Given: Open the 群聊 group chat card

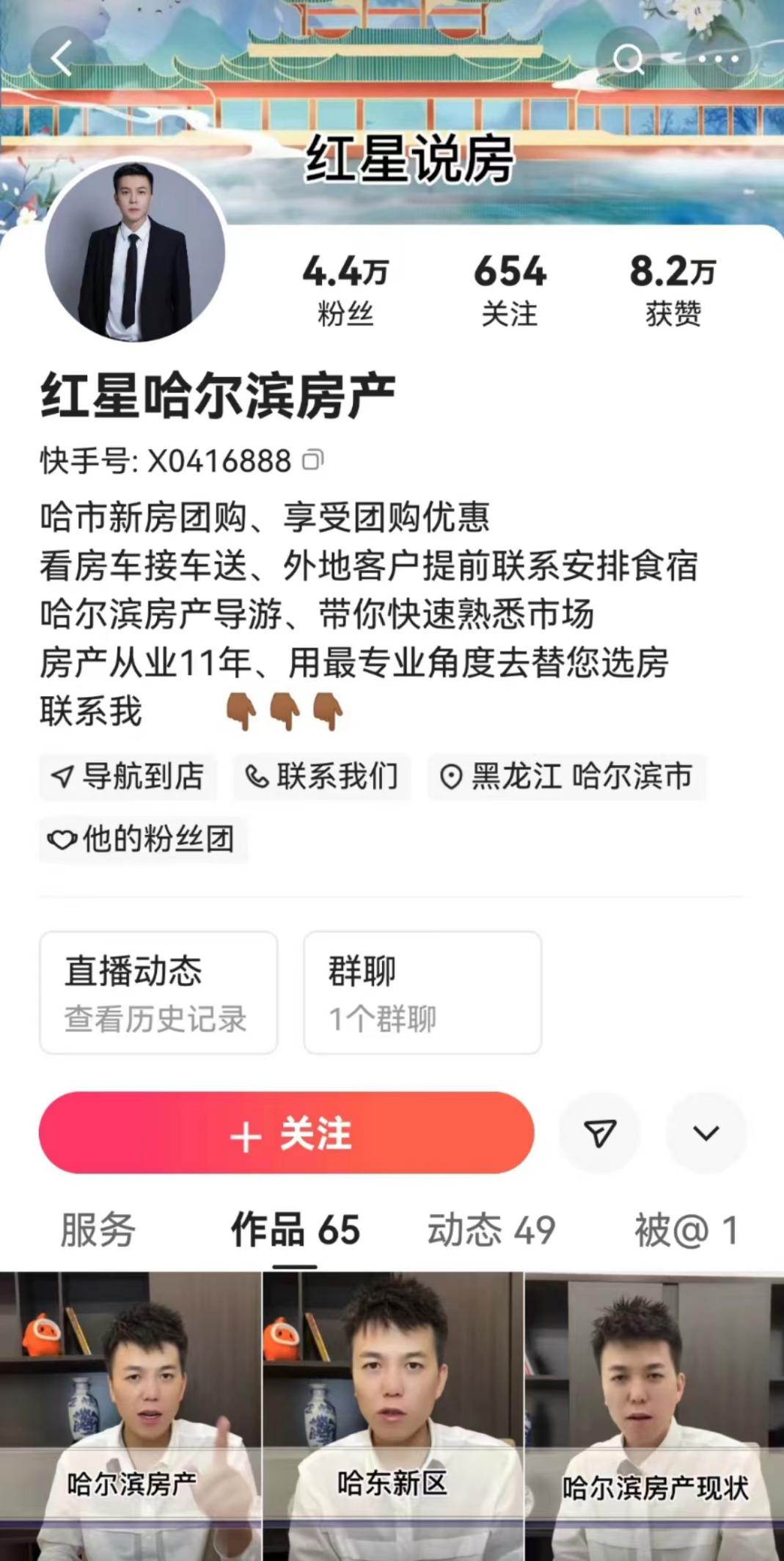Looking at the screenshot, I should (422, 992).
